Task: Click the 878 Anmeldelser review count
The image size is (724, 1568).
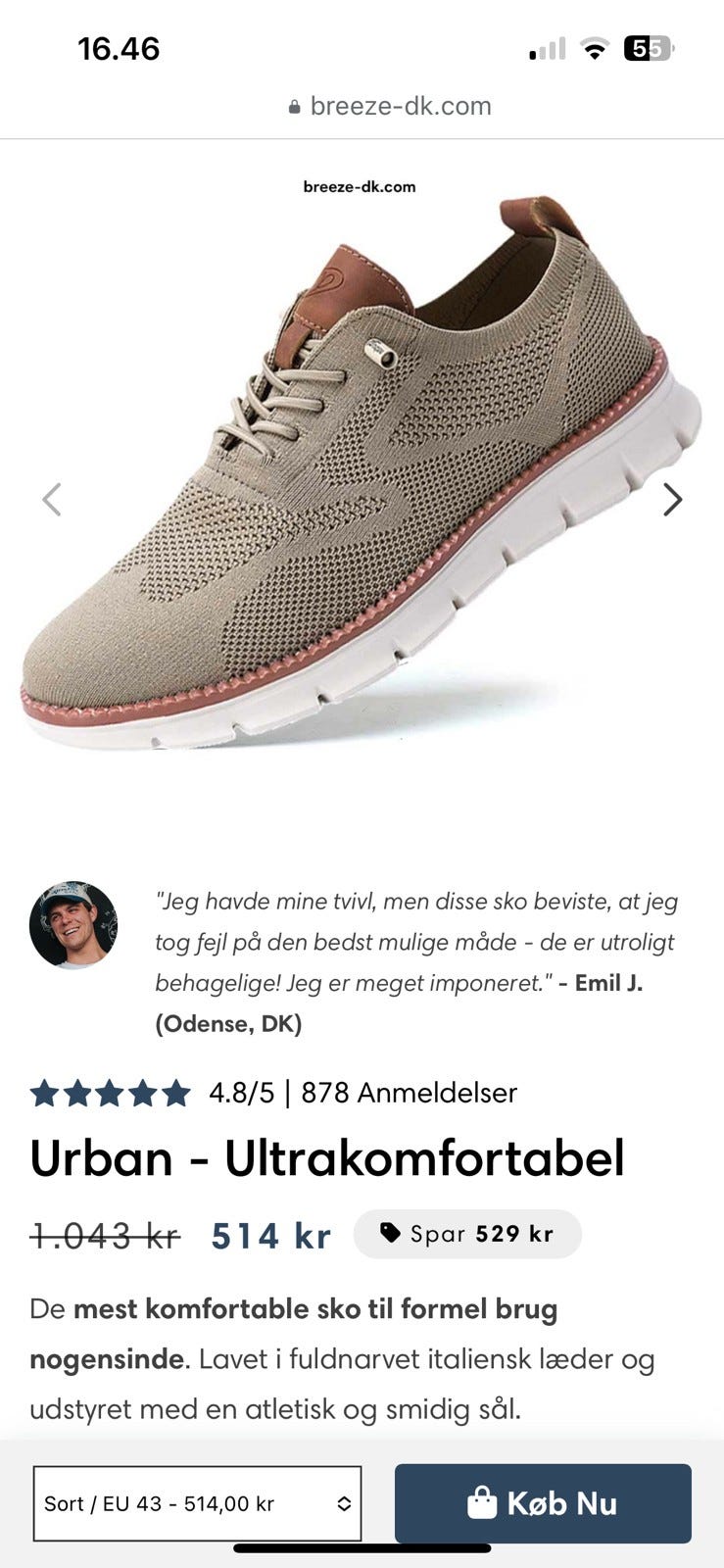Action: [x=408, y=1092]
